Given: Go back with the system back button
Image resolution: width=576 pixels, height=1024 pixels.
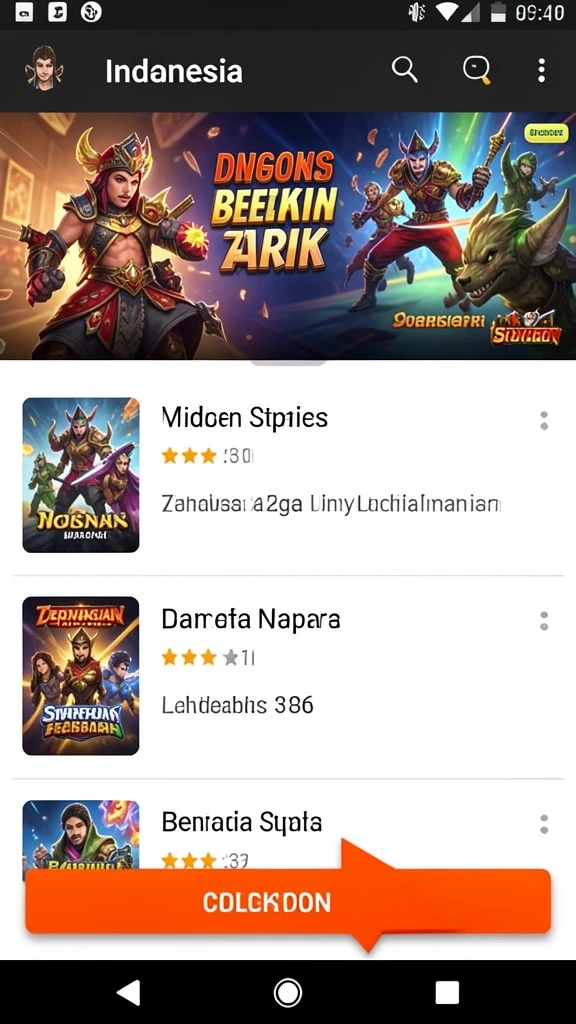Looking at the screenshot, I should click(x=128, y=993).
